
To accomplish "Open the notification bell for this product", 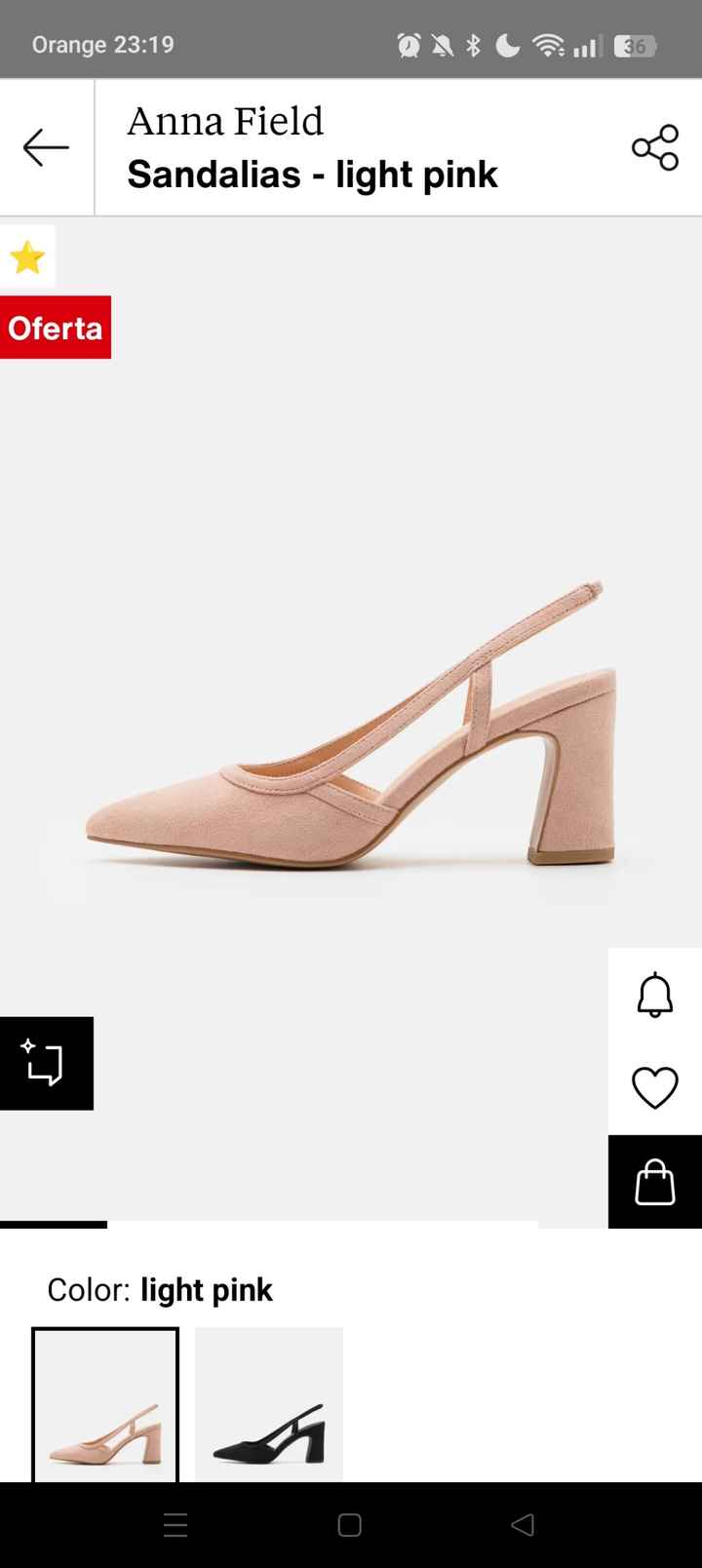I will 654,995.
